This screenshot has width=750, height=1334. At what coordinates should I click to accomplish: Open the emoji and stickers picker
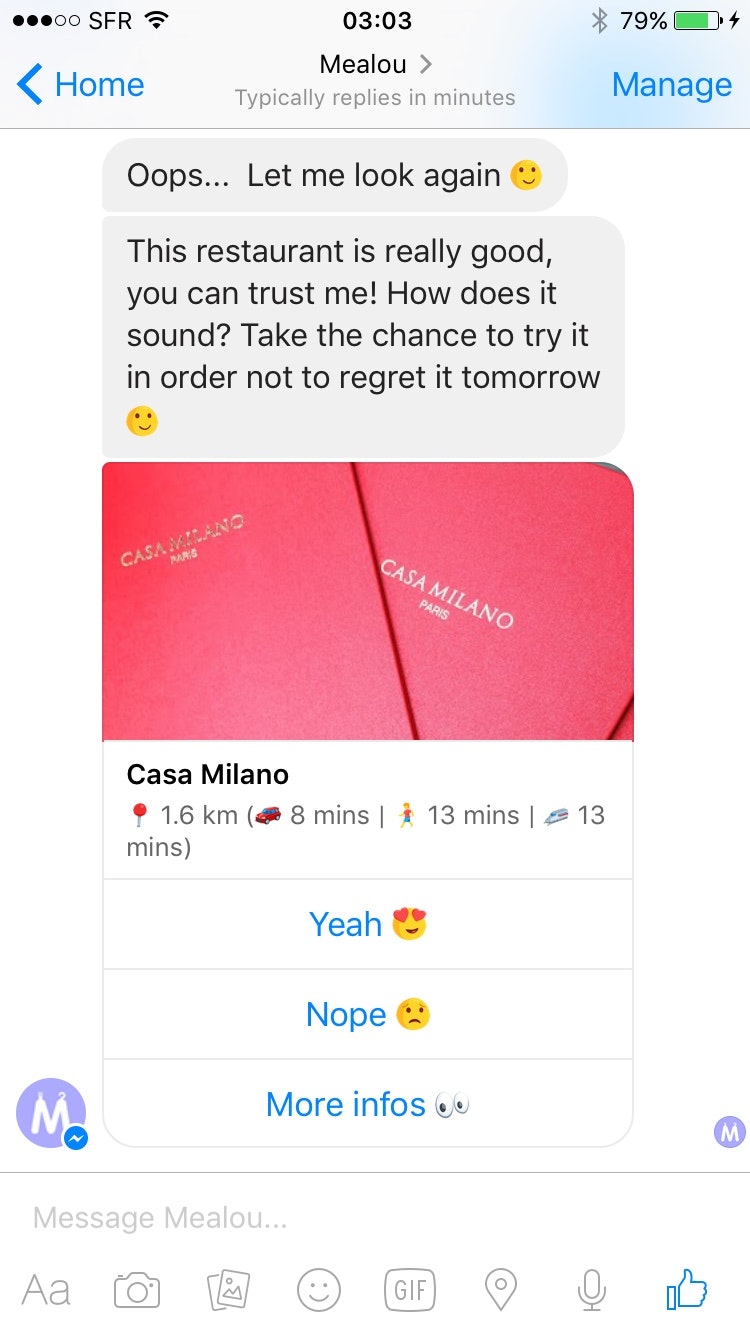(x=319, y=1290)
